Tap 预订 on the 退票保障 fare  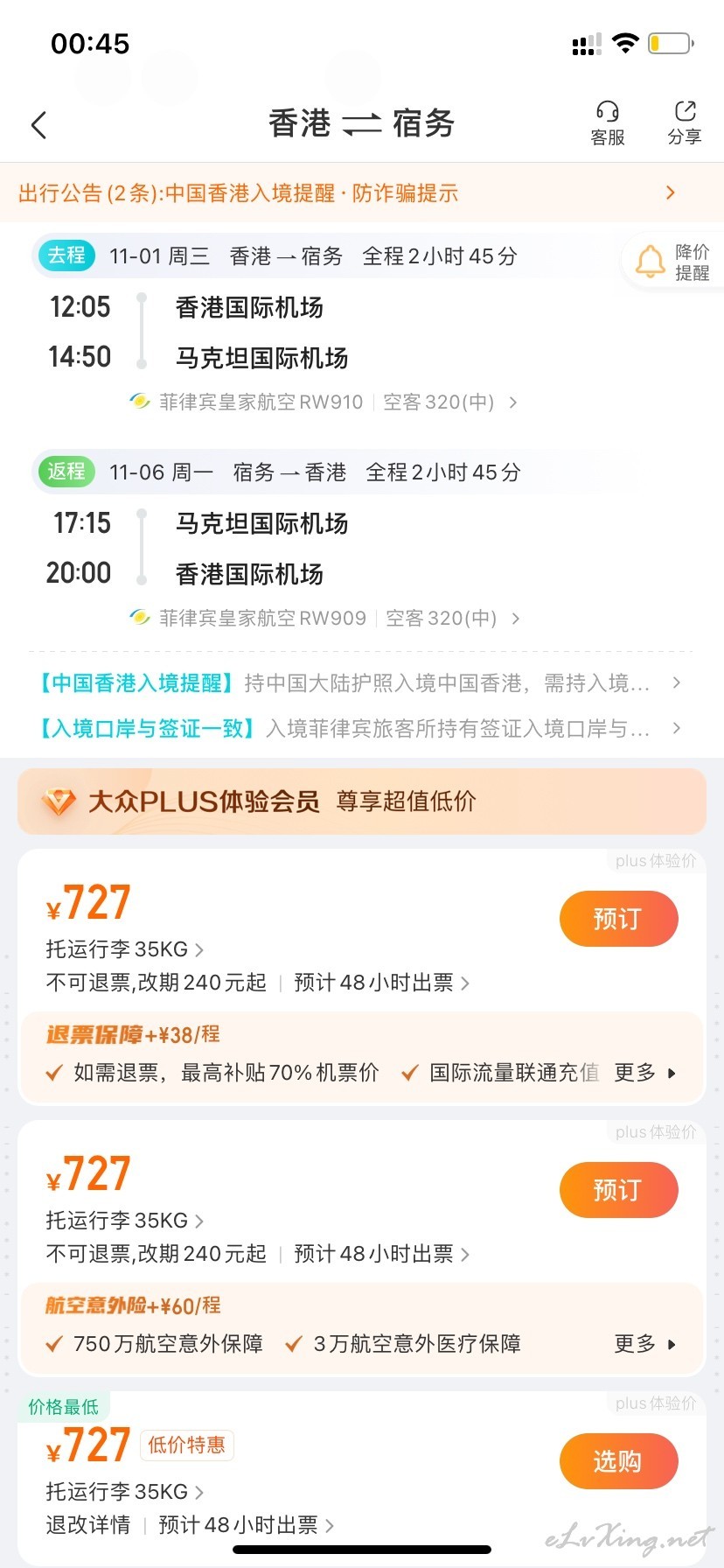coord(618,919)
